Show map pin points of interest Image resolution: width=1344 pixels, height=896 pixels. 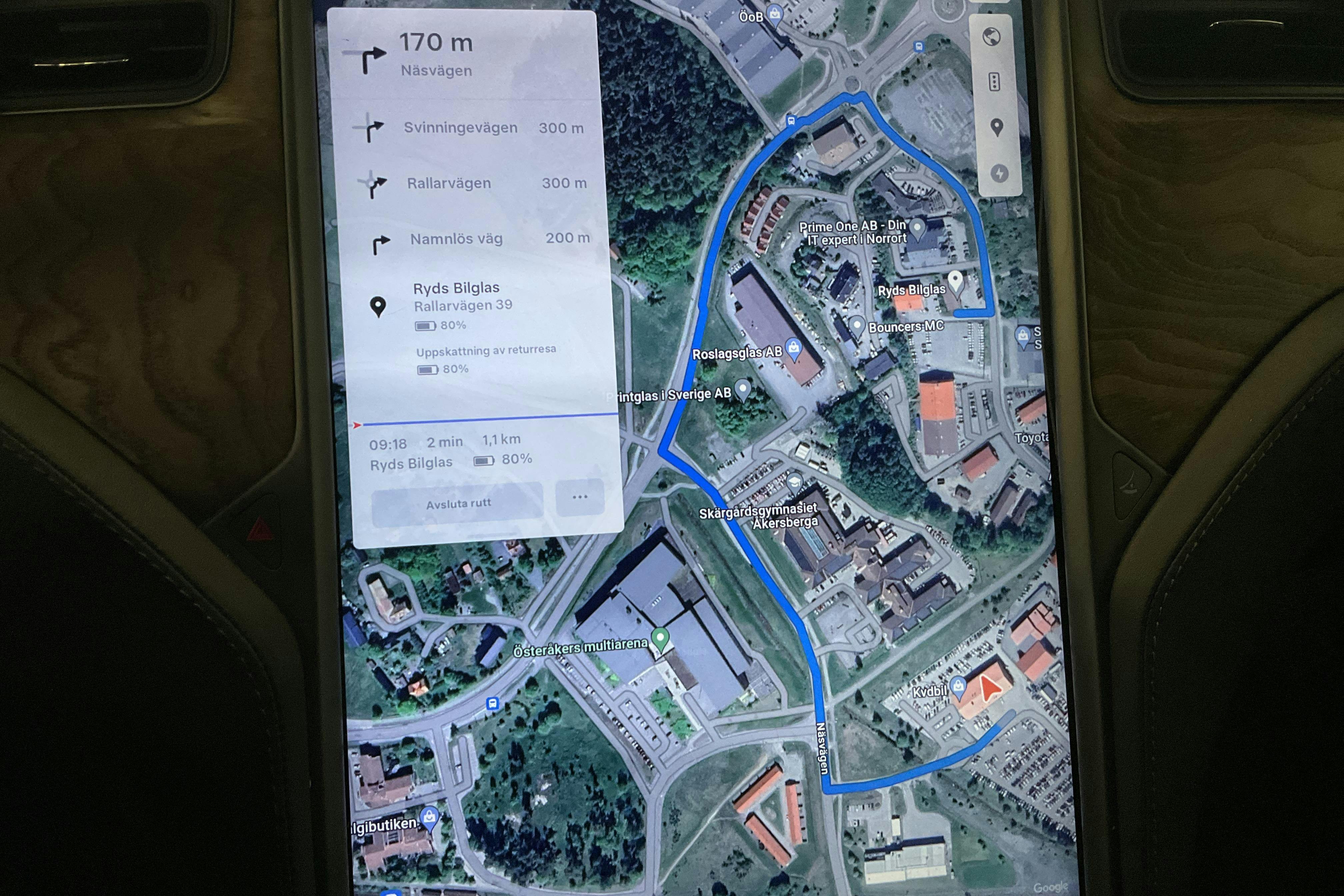(996, 127)
